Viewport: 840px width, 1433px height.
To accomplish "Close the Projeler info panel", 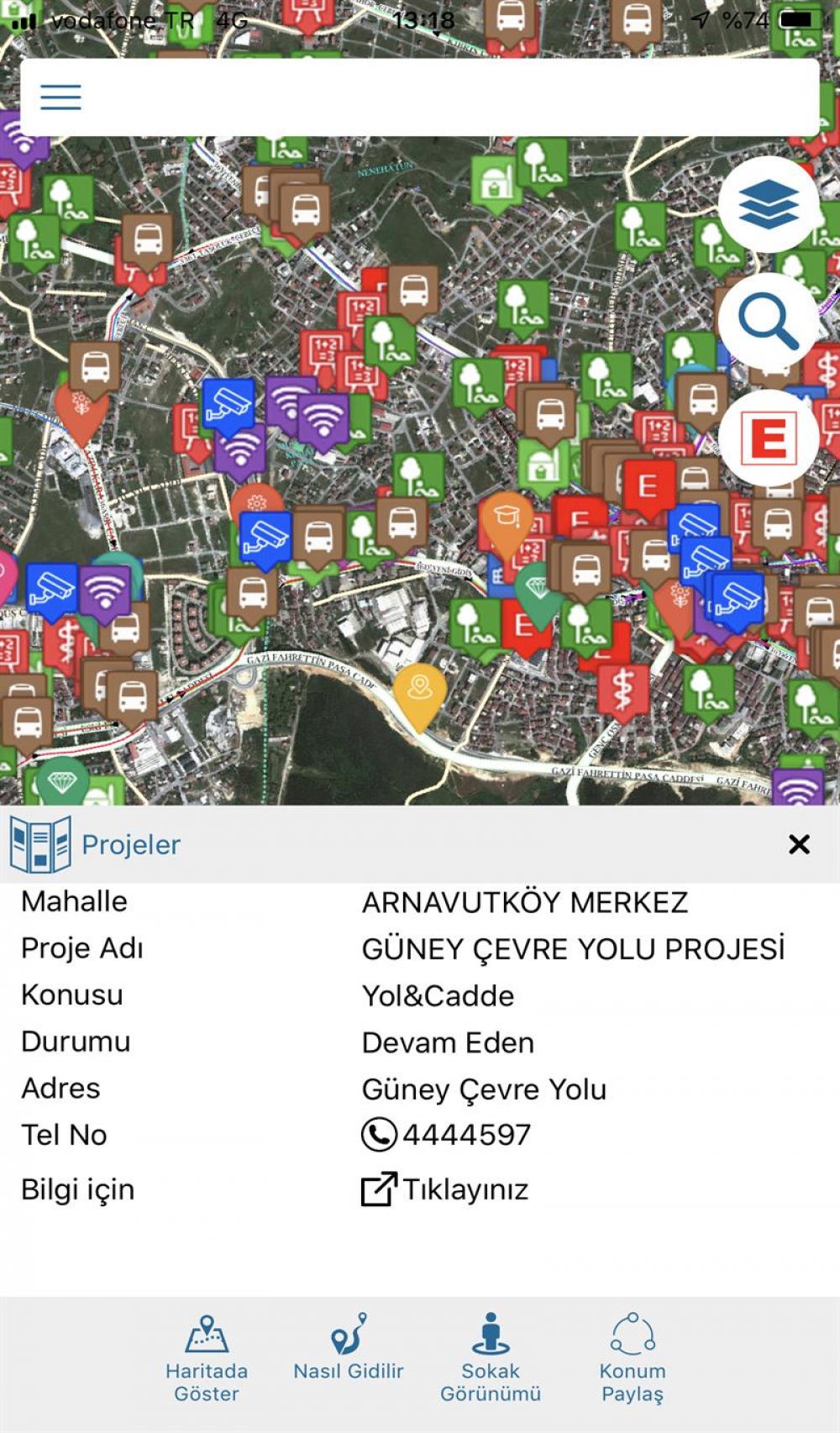I will (799, 844).
